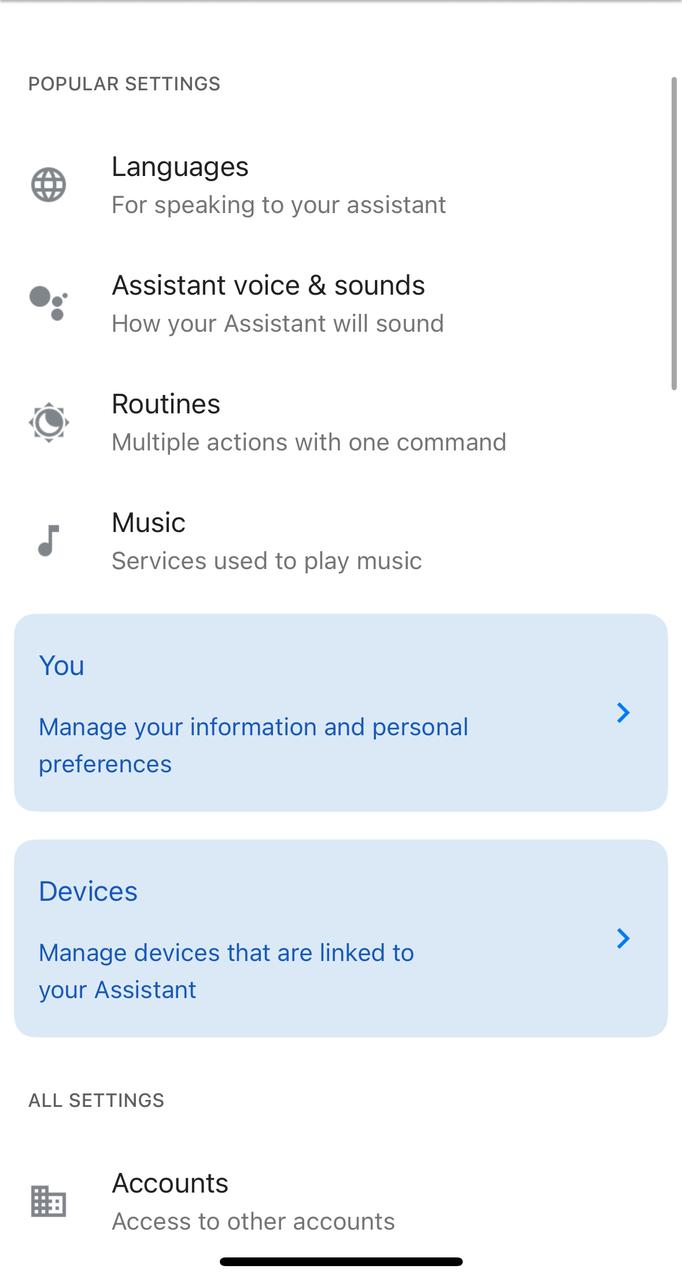Open the You card

pos(340,712)
